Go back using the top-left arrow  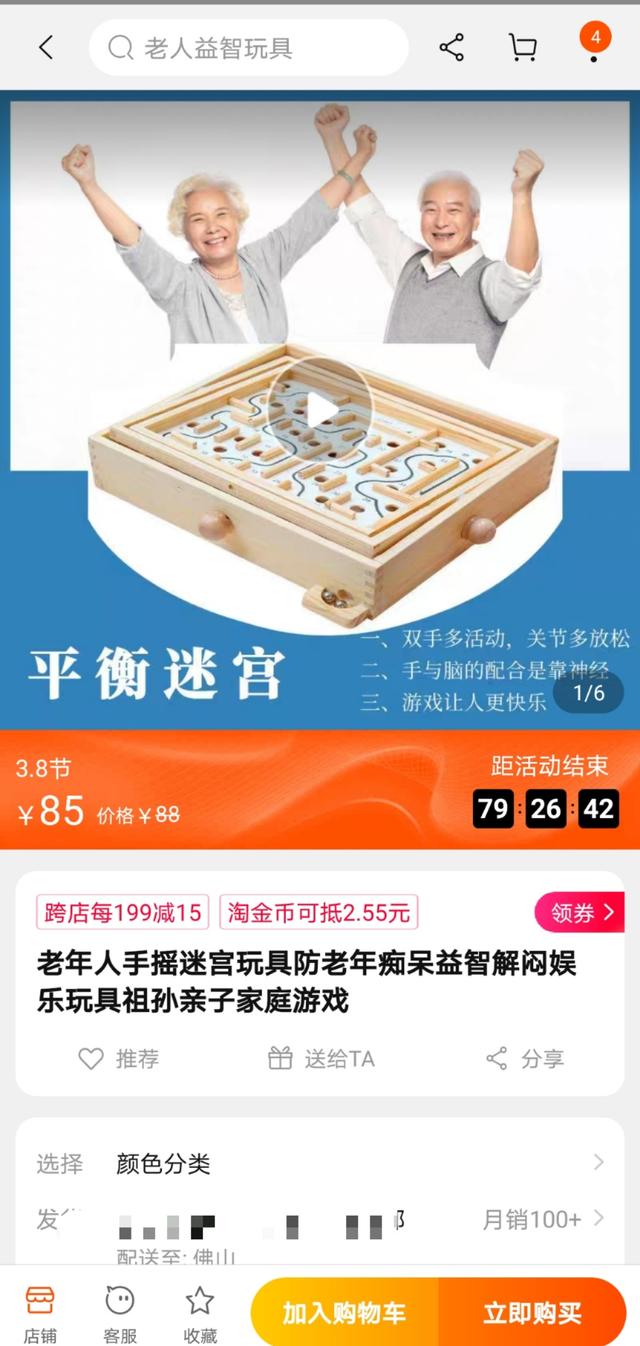pos(45,47)
